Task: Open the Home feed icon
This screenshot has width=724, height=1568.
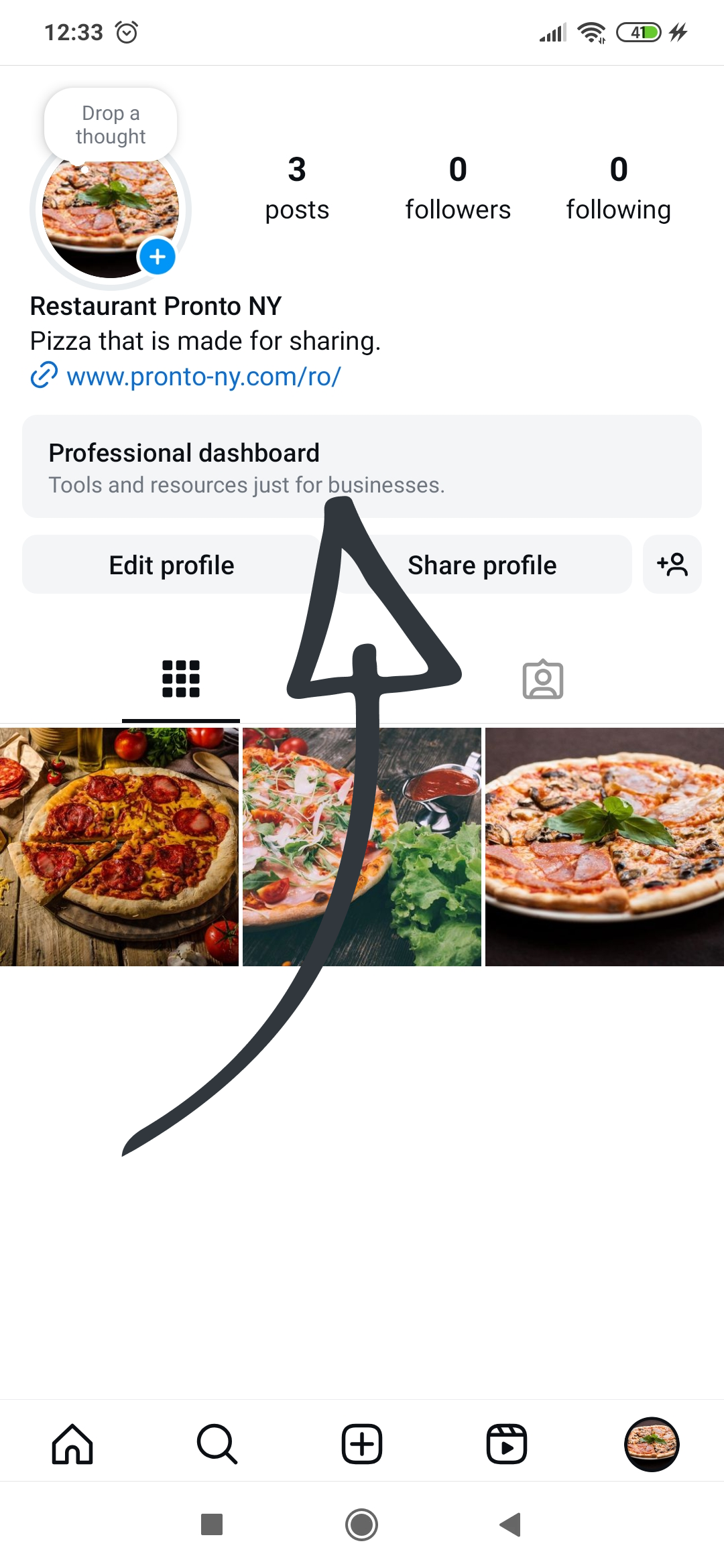Action: pos(72,1444)
